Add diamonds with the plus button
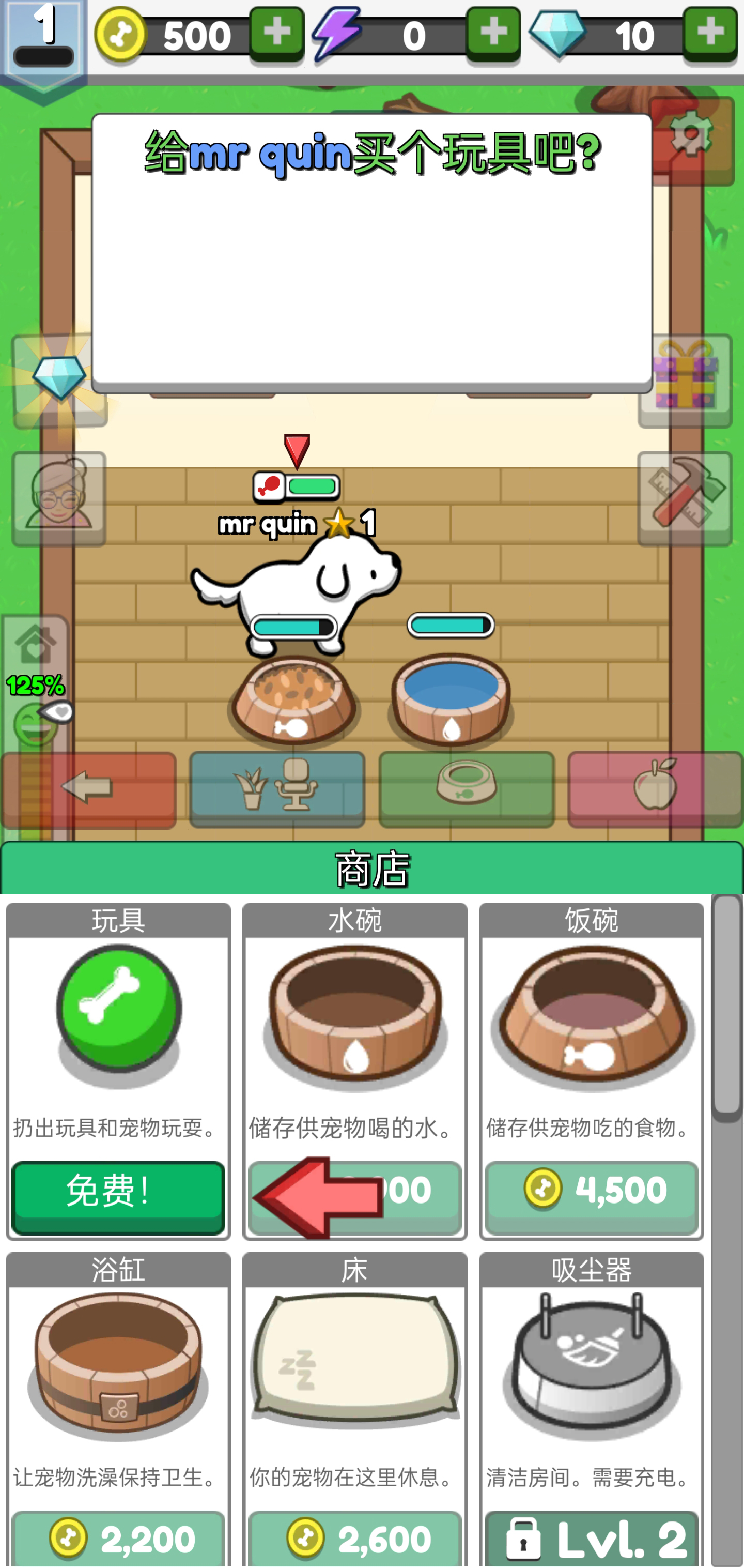The image size is (744, 1568). click(710, 35)
